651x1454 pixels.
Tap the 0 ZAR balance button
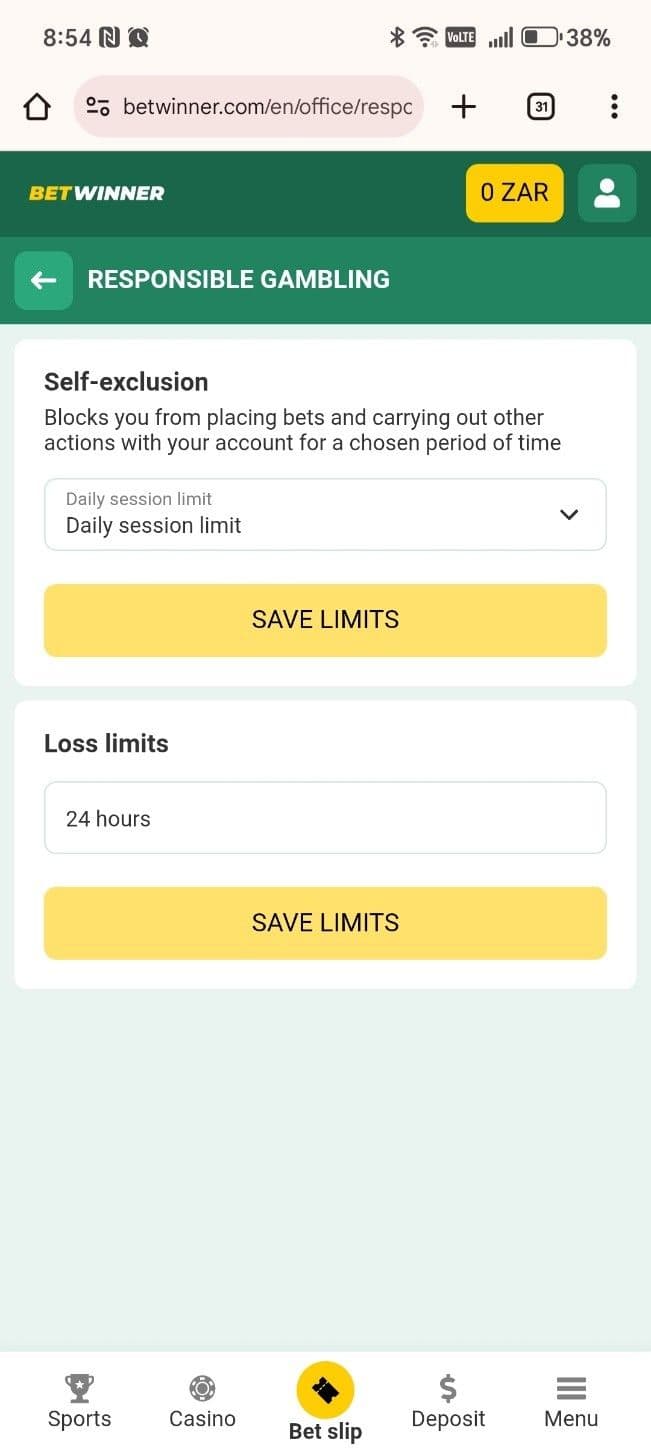pyautogui.click(x=514, y=193)
